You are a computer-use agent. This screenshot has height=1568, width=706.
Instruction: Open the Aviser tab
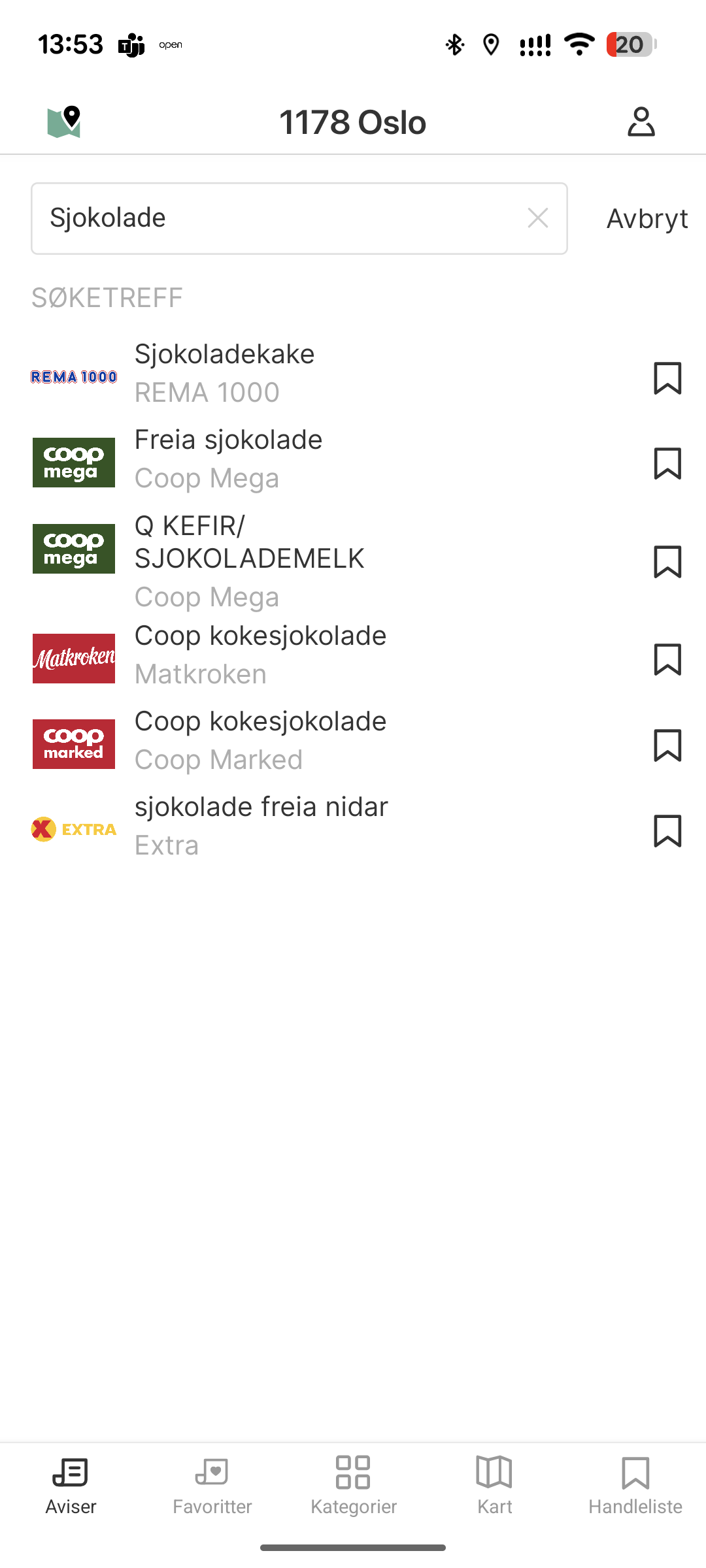coord(70,1486)
